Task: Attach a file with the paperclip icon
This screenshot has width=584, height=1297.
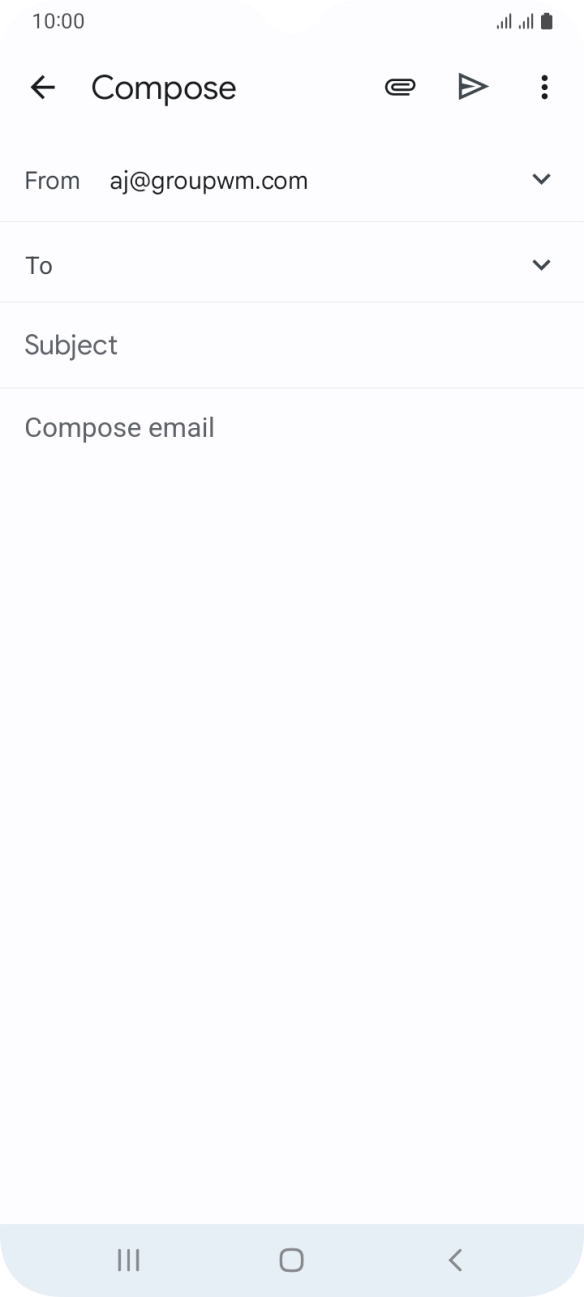Action: coord(400,88)
